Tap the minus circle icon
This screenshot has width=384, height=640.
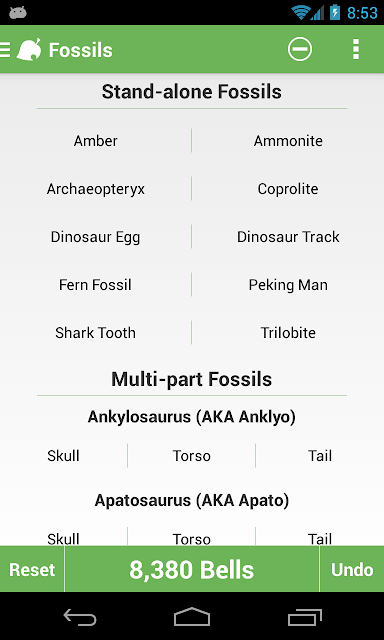click(x=300, y=49)
